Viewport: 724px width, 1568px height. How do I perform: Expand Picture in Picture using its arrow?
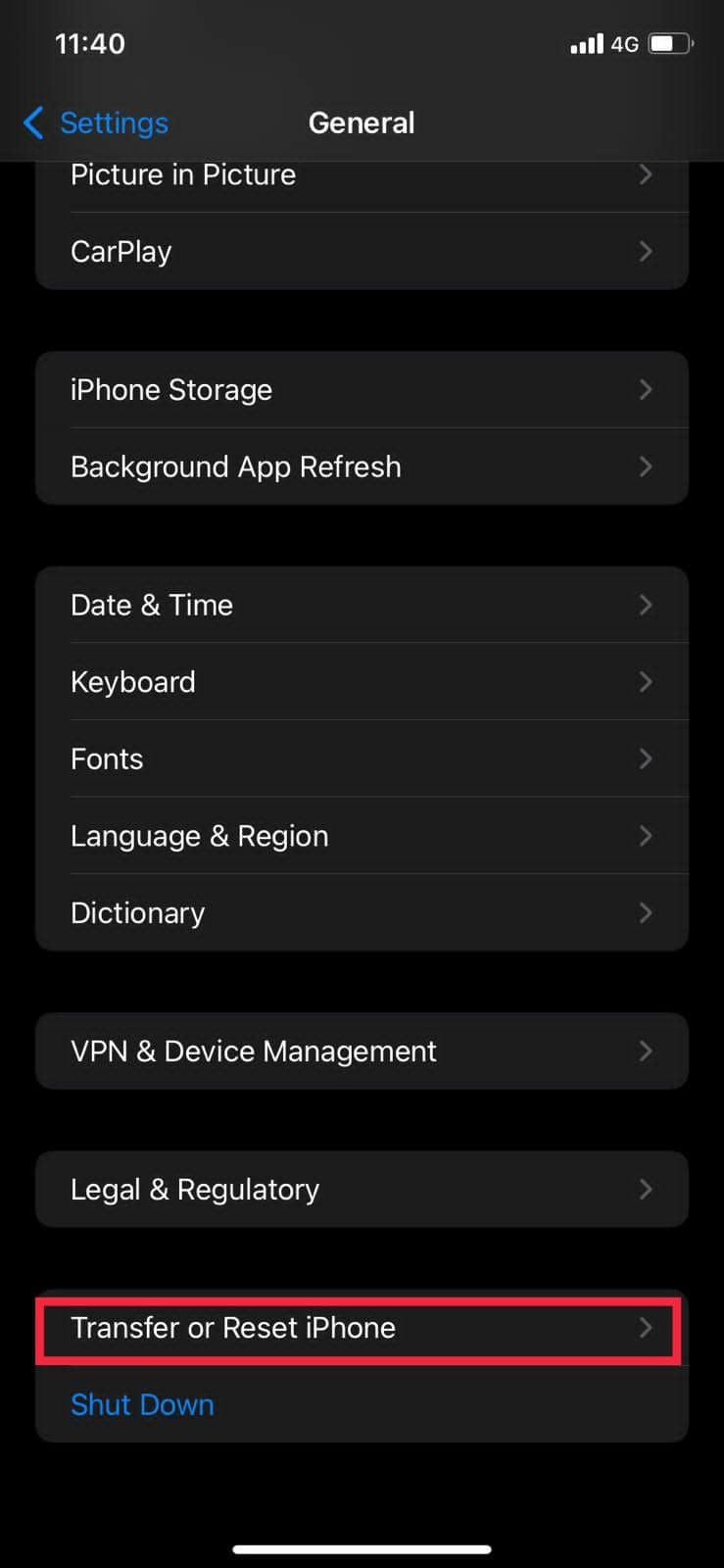click(646, 174)
